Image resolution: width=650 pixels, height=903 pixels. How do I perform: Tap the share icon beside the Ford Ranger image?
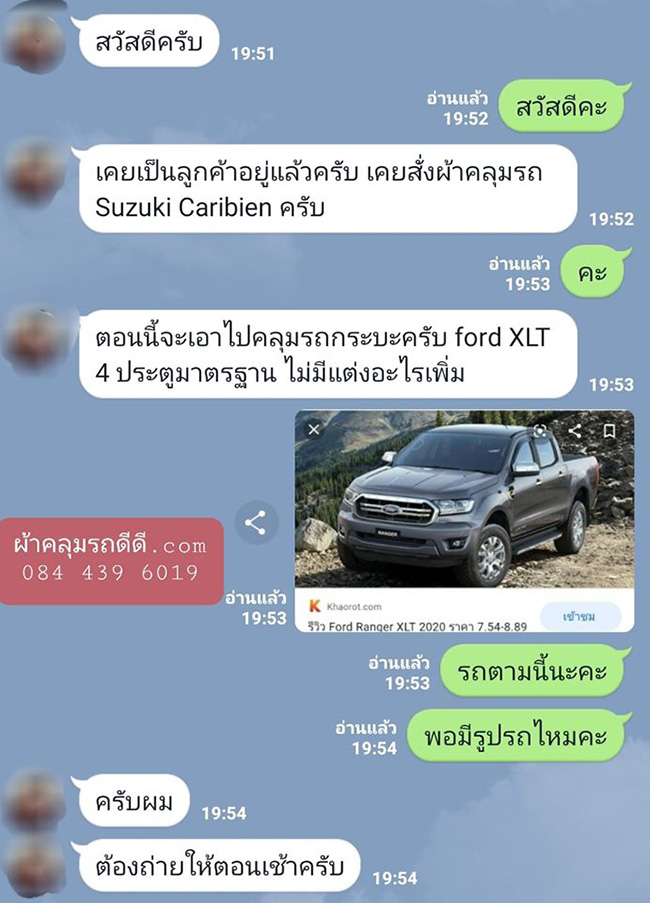tap(255, 522)
